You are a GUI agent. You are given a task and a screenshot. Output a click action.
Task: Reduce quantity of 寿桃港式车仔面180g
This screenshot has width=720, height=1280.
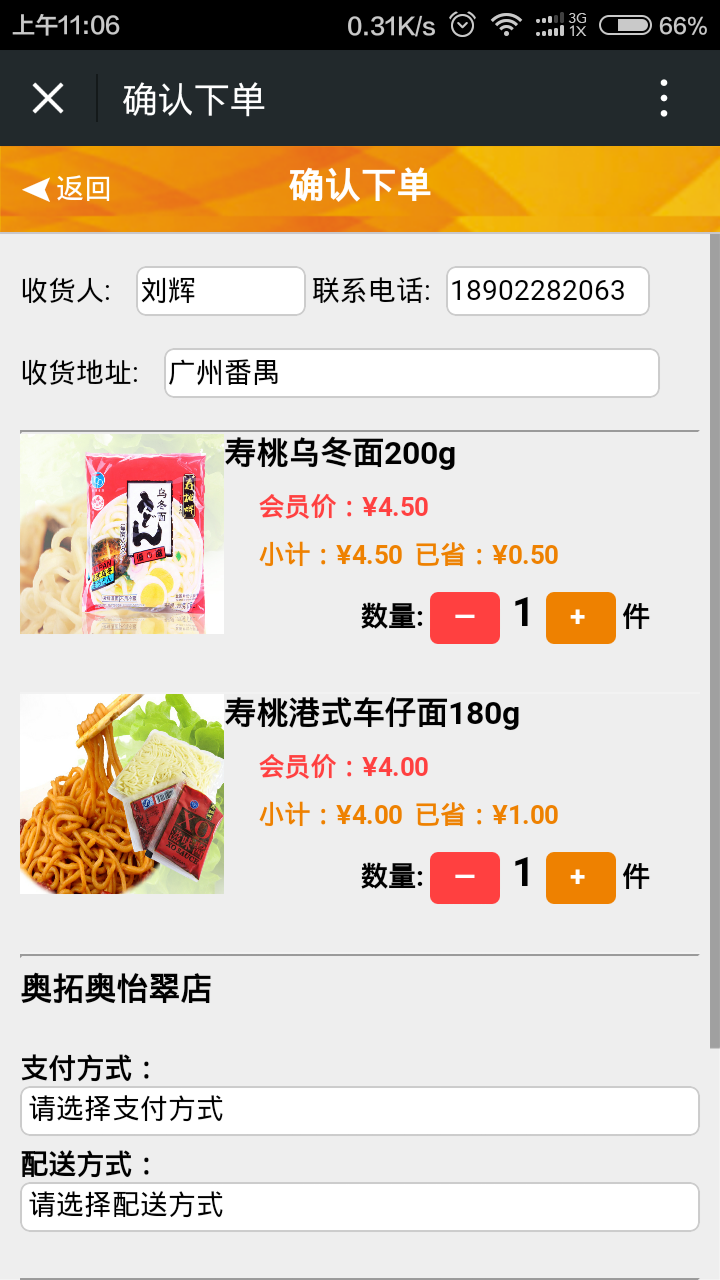click(464, 877)
